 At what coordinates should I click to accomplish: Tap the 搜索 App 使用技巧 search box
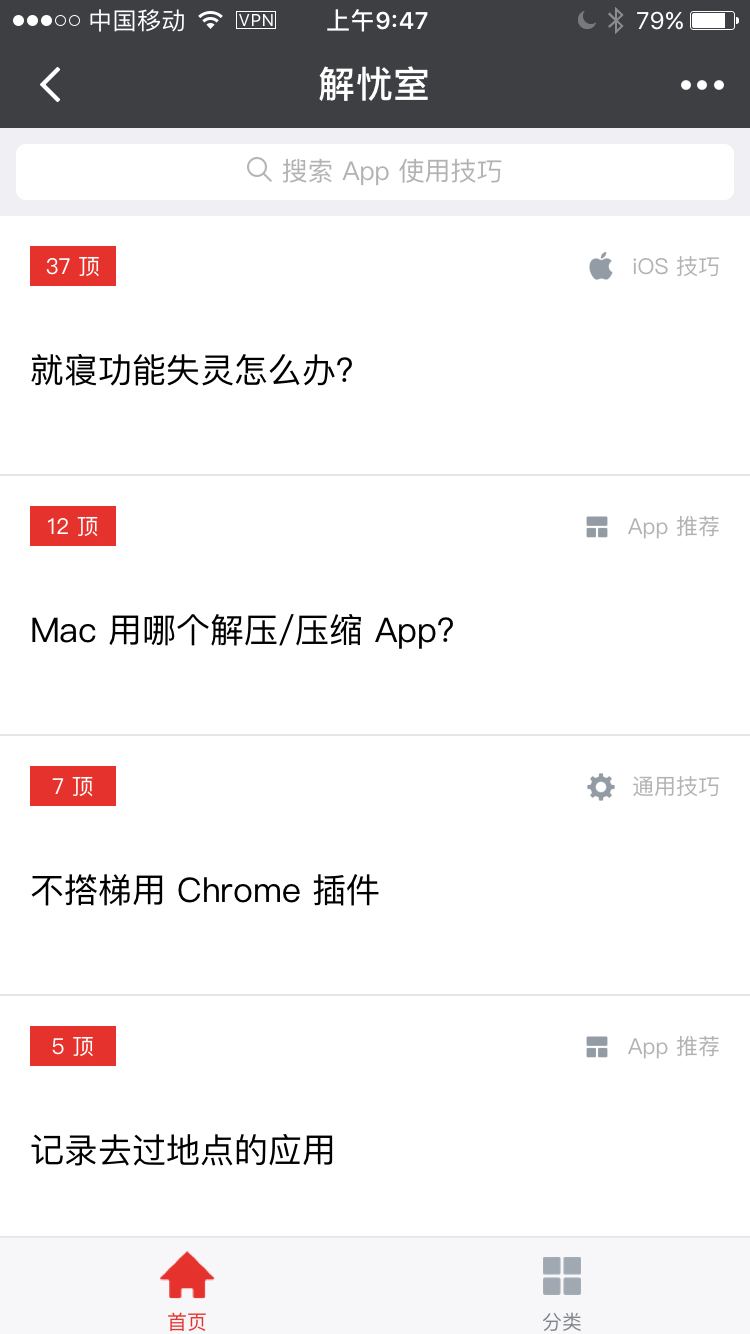click(375, 171)
